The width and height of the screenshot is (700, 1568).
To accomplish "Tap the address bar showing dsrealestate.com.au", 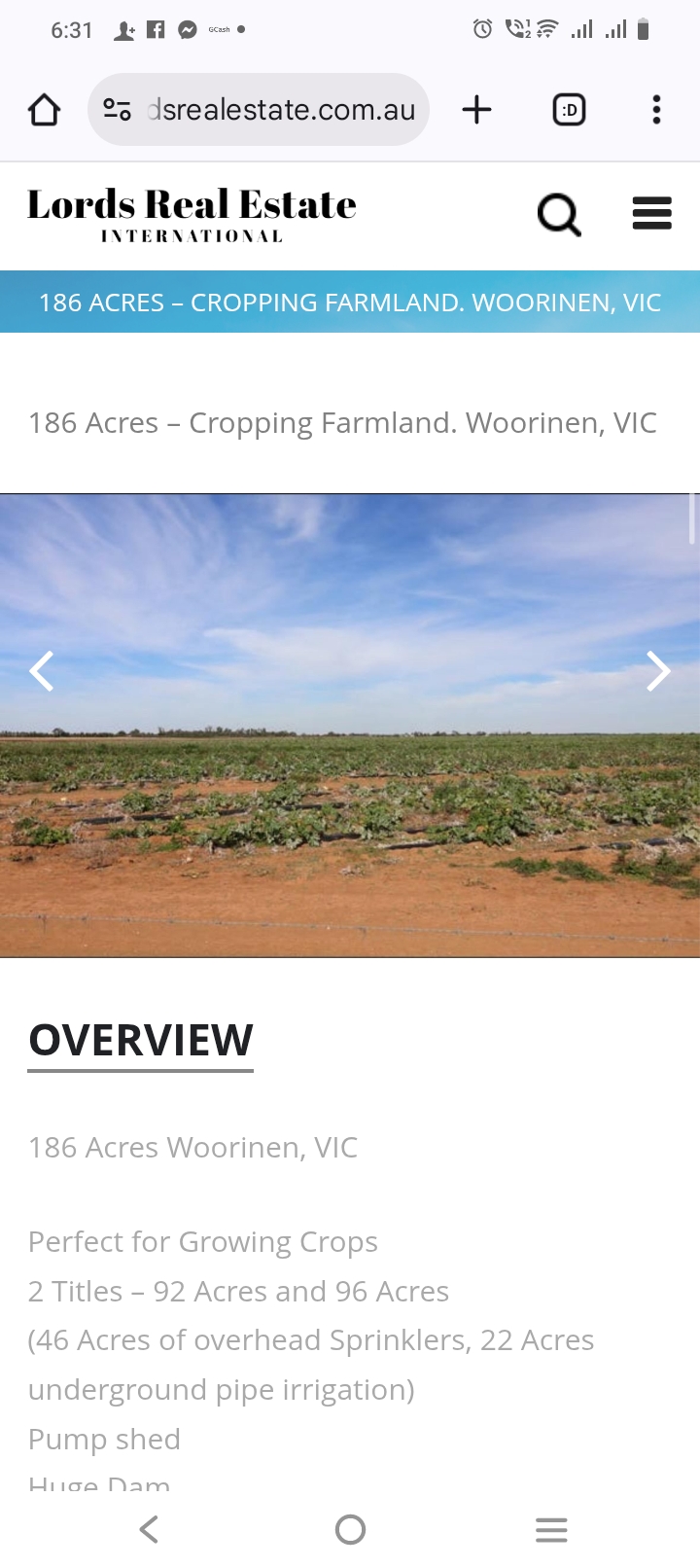I will (x=280, y=110).
